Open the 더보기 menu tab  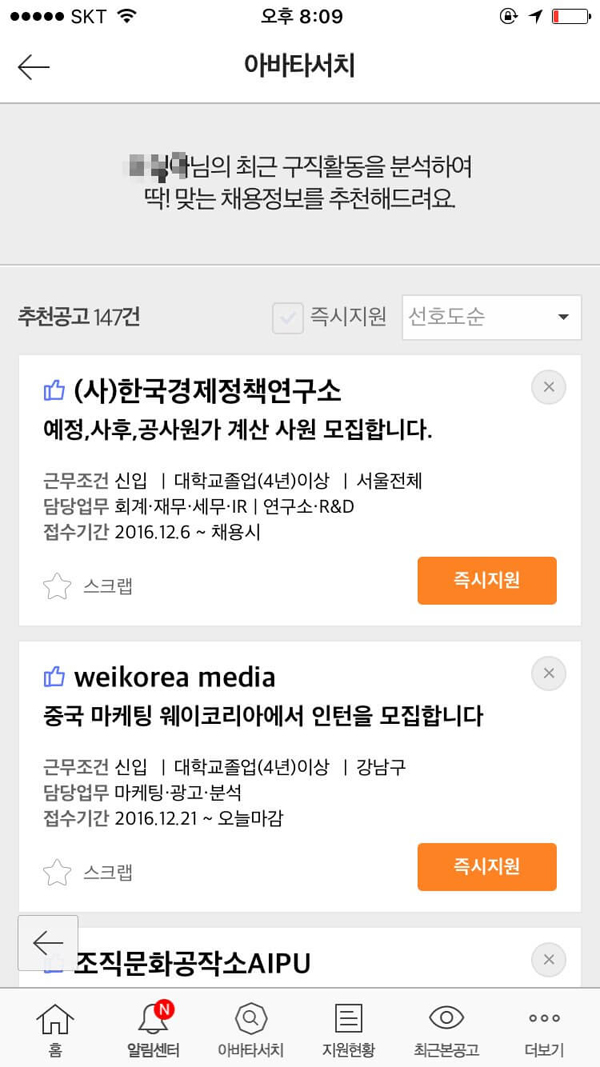point(544,1030)
